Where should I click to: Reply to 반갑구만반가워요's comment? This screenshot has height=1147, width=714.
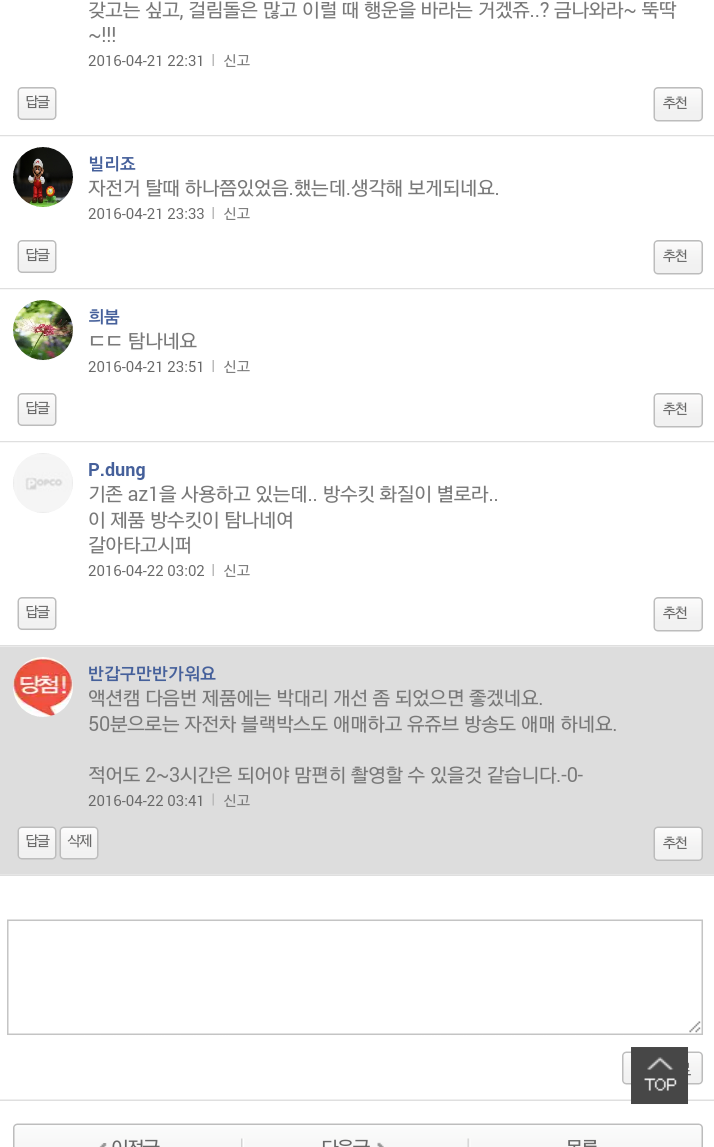pos(37,843)
